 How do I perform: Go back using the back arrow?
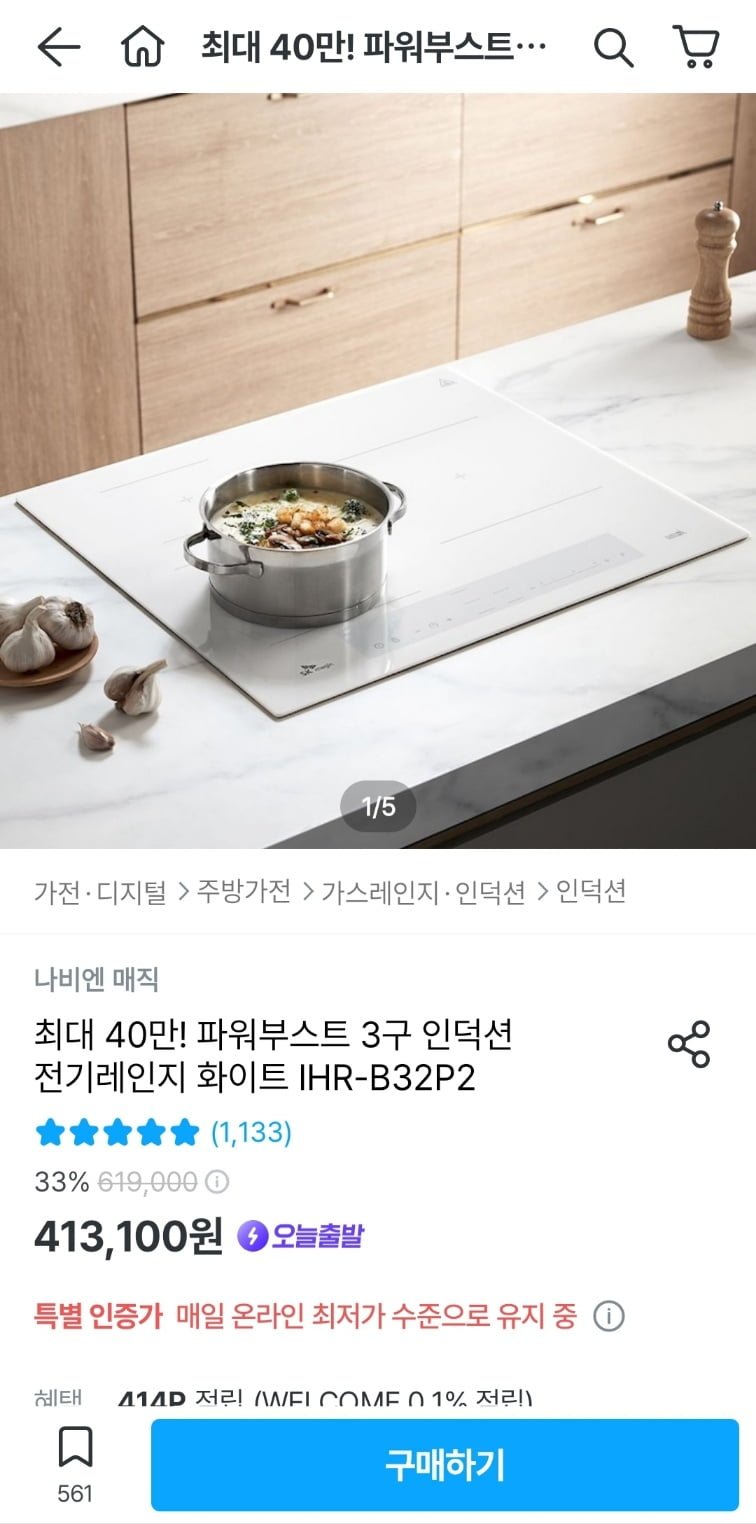pos(58,47)
